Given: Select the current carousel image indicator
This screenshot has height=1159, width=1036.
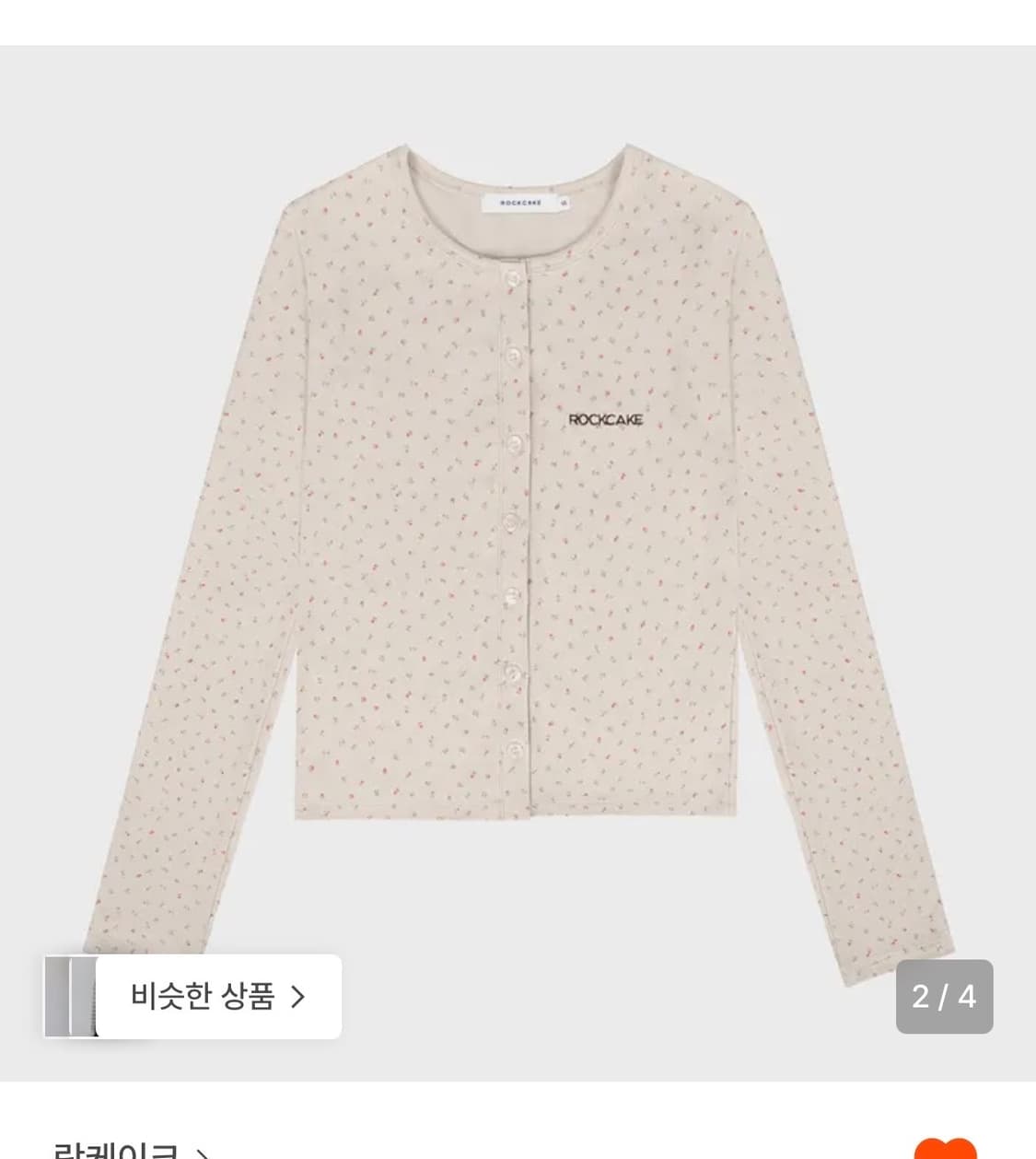Looking at the screenshot, I should coord(945,997).
